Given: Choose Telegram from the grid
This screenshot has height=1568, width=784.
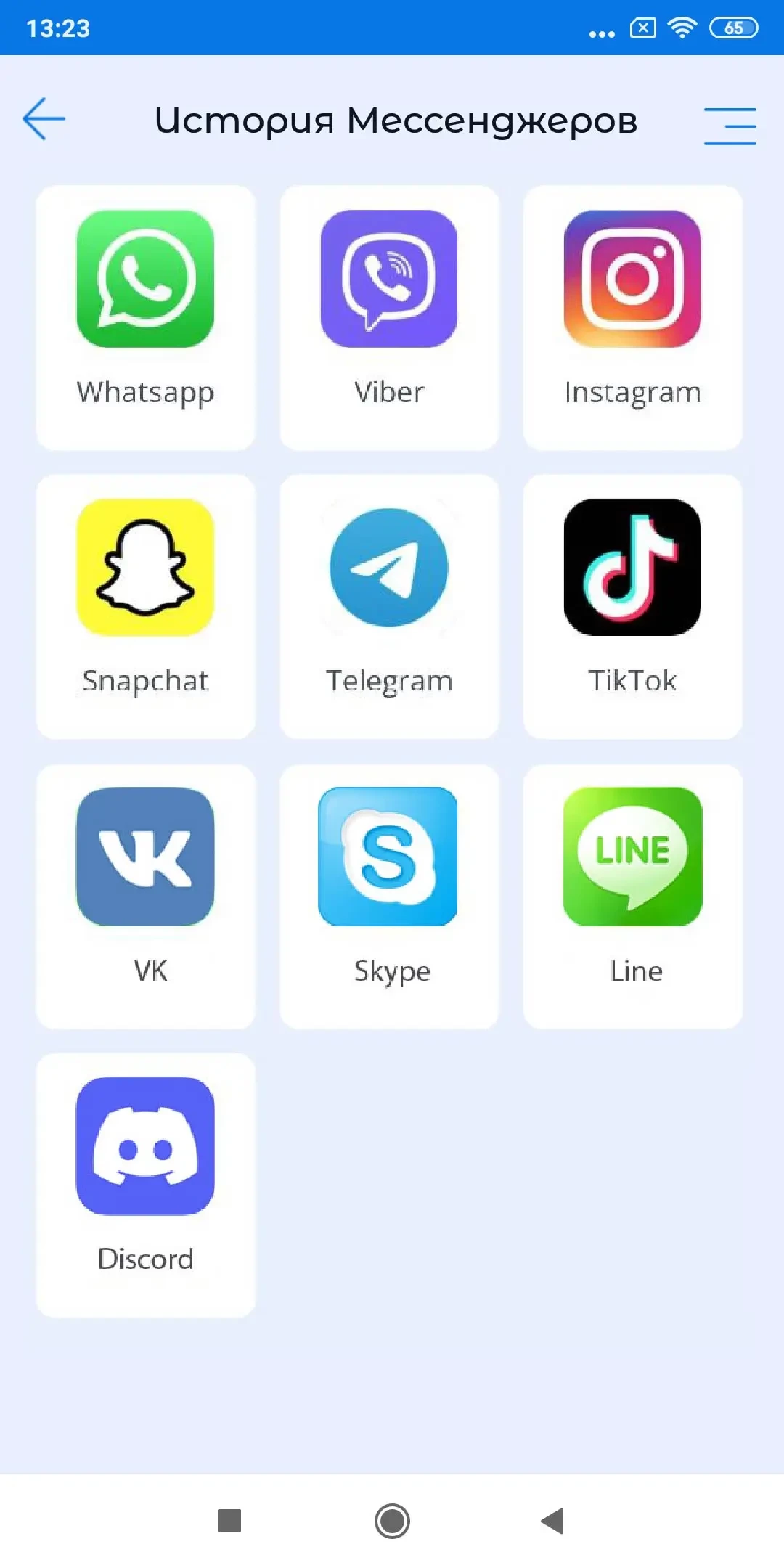Looking at the screenshot, I should point(389,606).
